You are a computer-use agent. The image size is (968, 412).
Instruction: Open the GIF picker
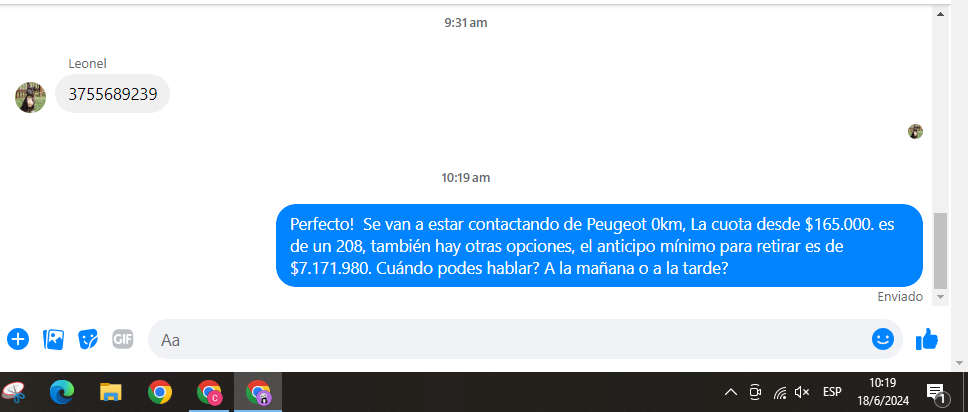coord(123,339)
